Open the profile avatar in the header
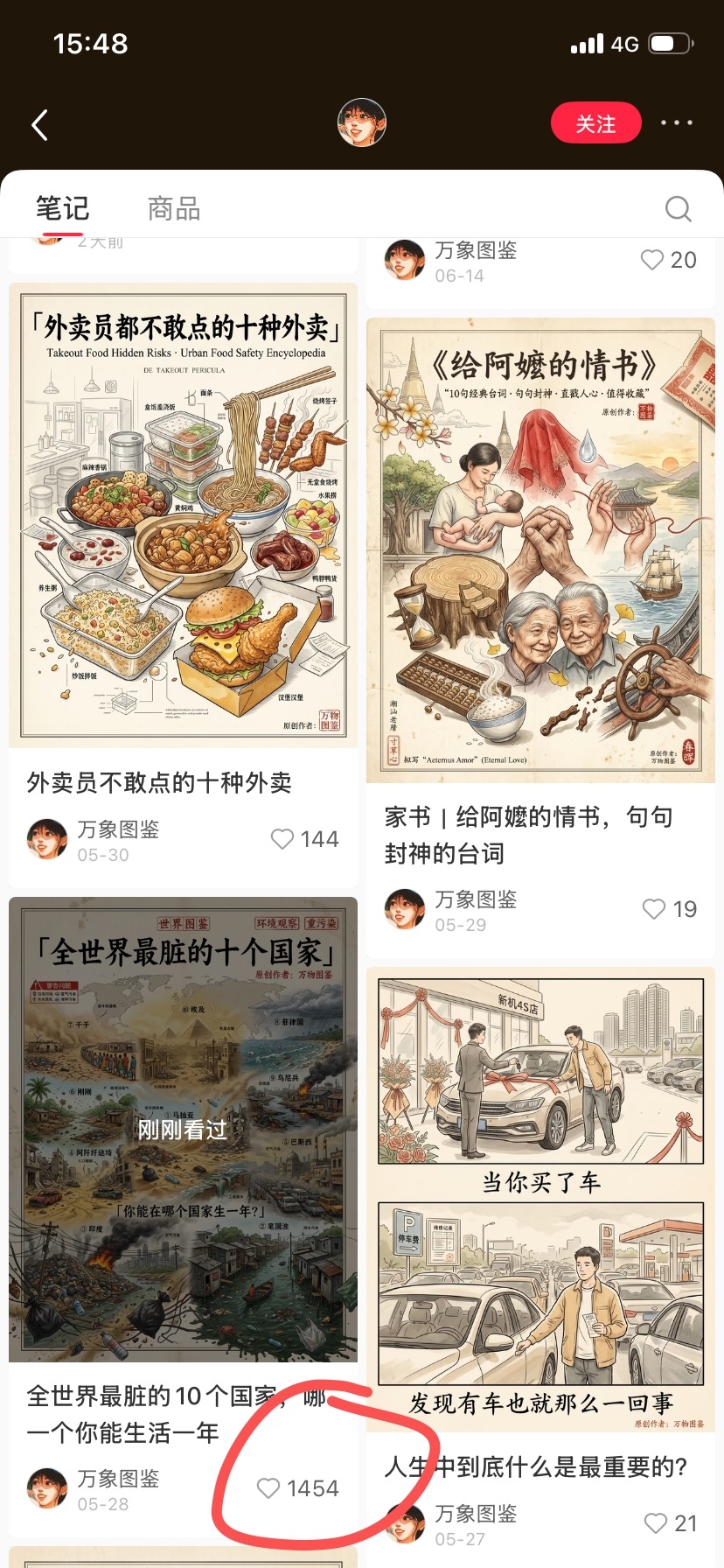The width and height of the screenshot is (724, 1568). pyautogui.click(x=362, y=123)
